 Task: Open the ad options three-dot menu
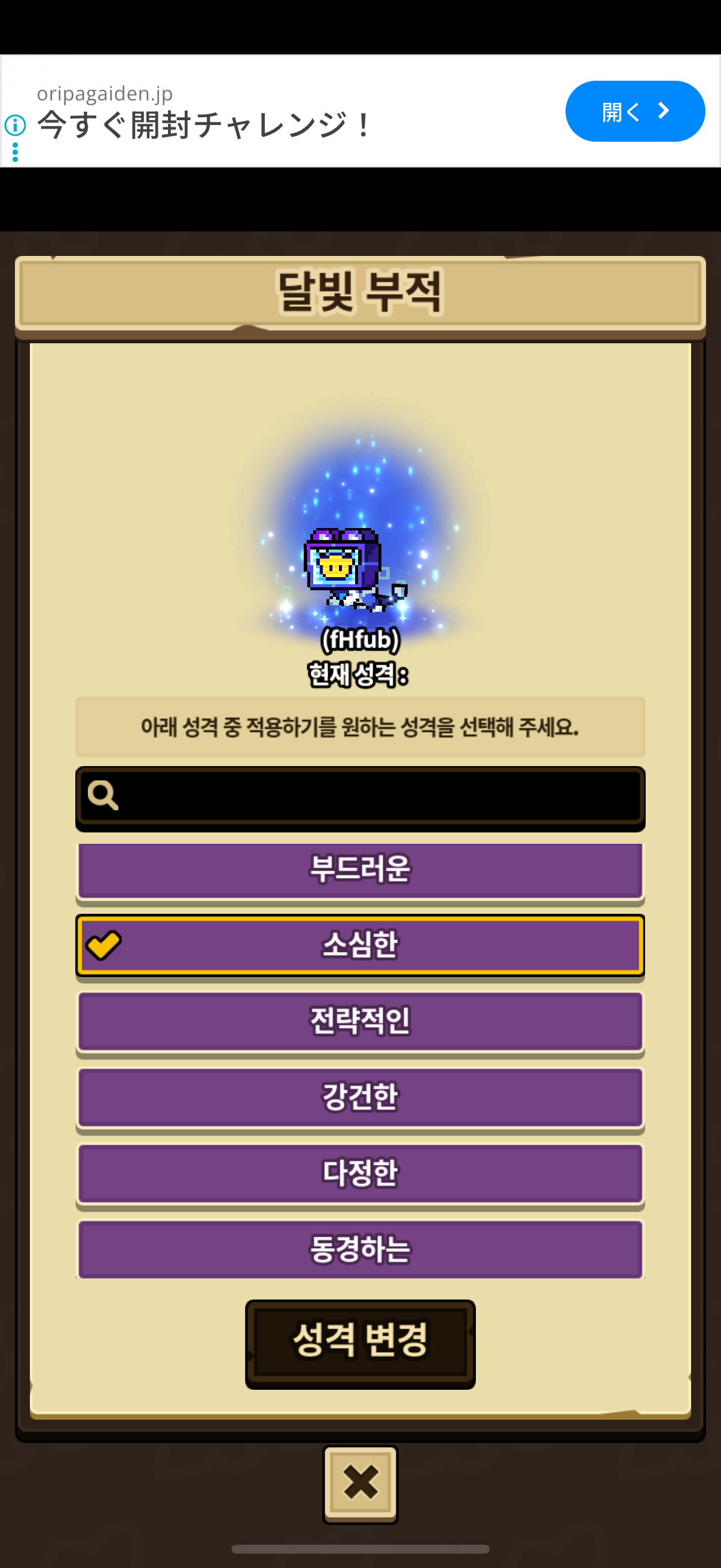pyautogui.click(x=15, y=152)
